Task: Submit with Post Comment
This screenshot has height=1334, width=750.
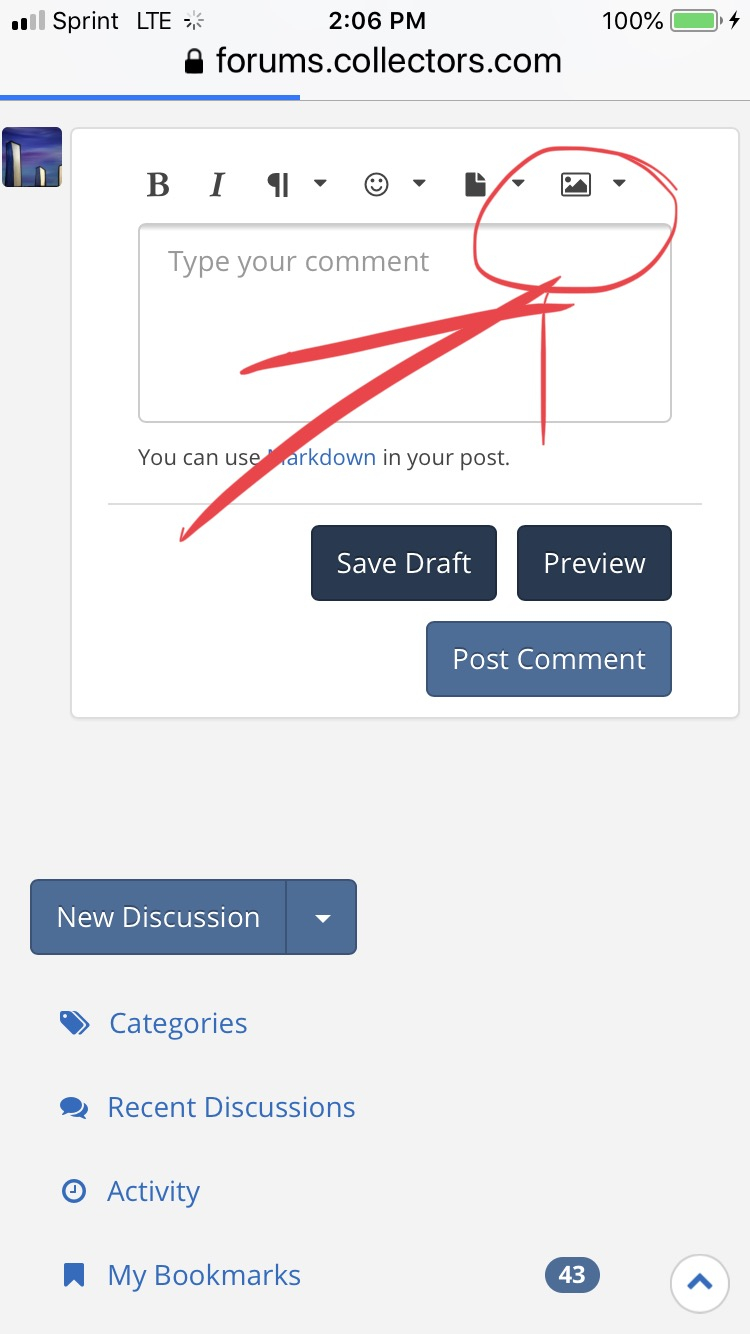Action: pyautogui.click(x=549, y=659)
